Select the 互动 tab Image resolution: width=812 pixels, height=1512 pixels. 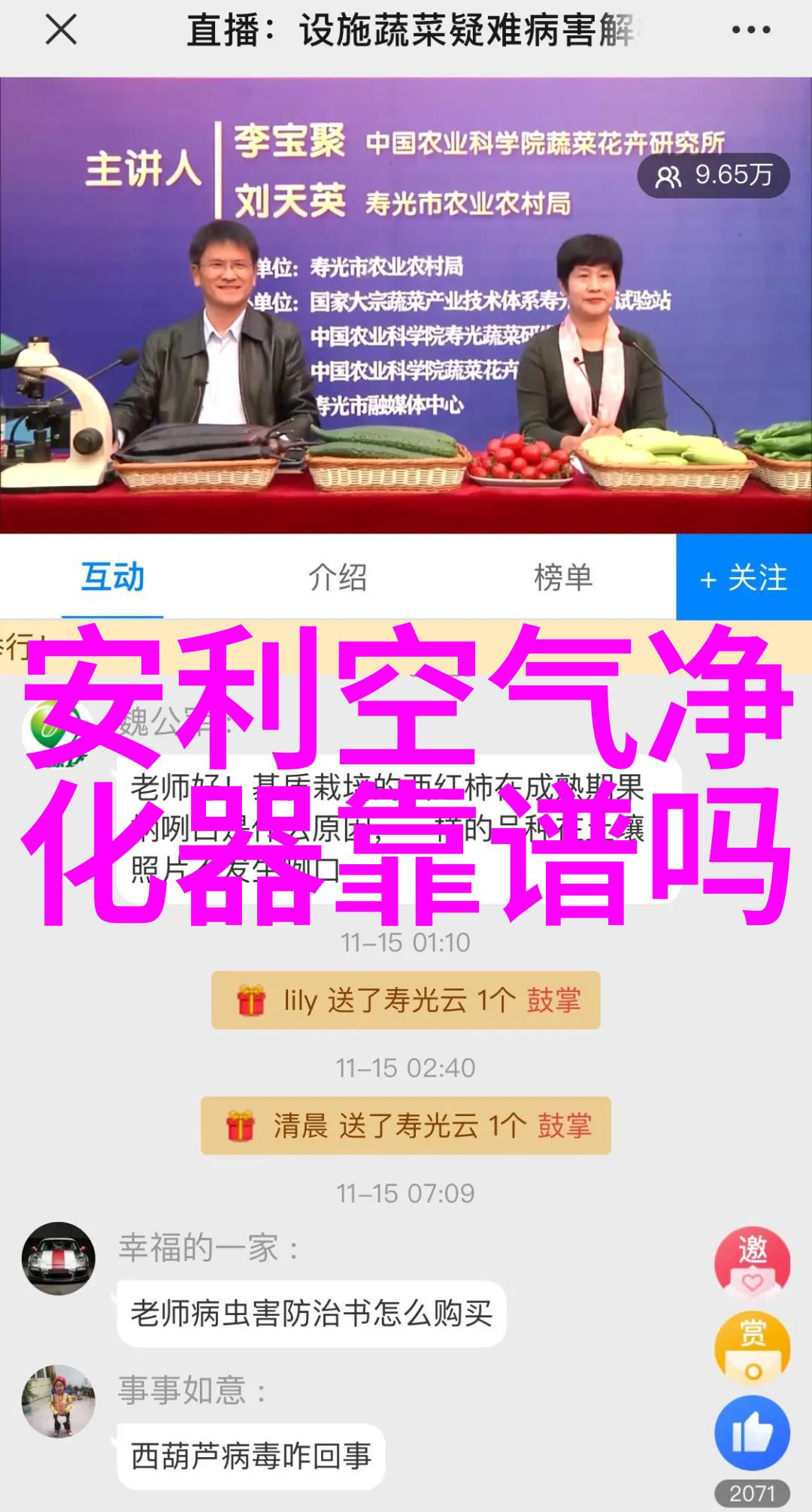(113, 577)
